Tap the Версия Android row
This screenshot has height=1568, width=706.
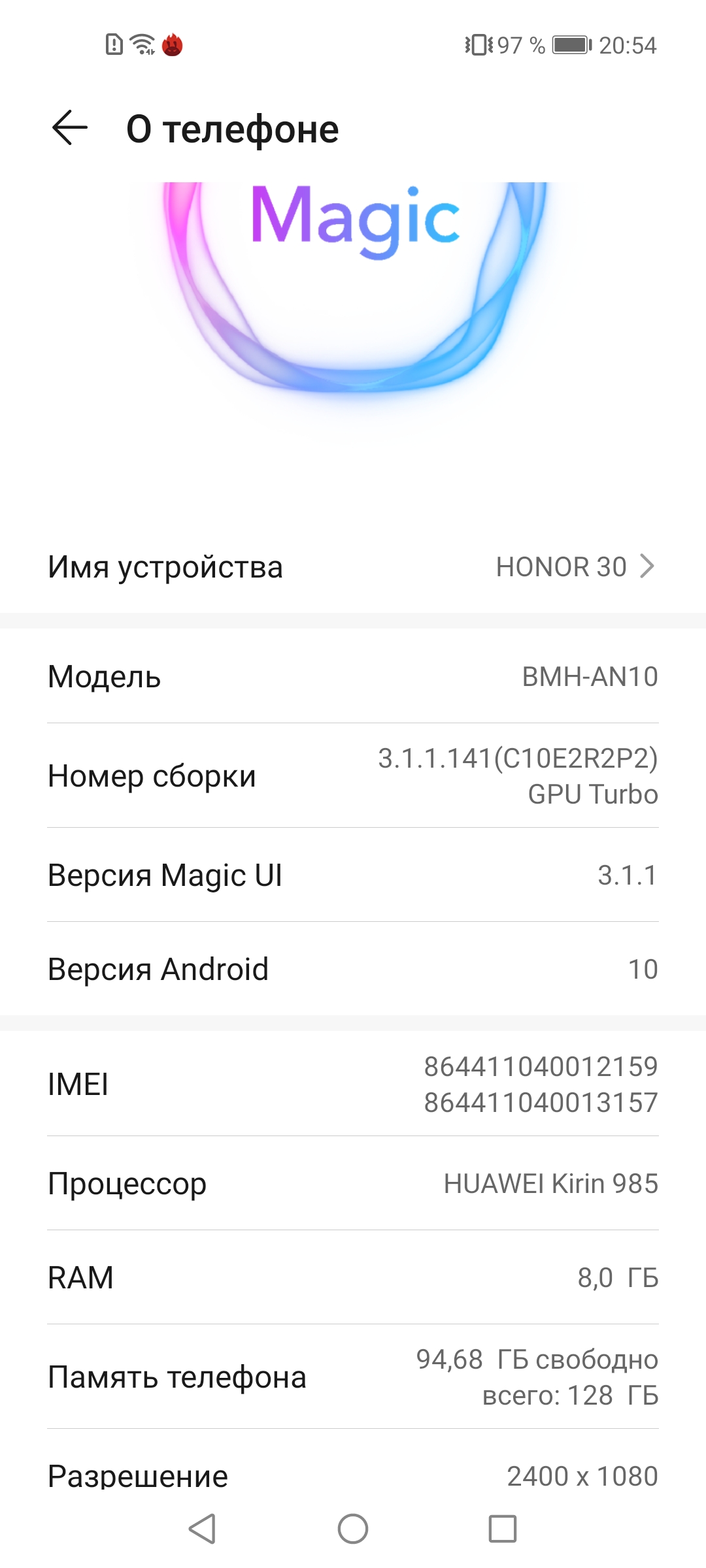coord(353,969)
